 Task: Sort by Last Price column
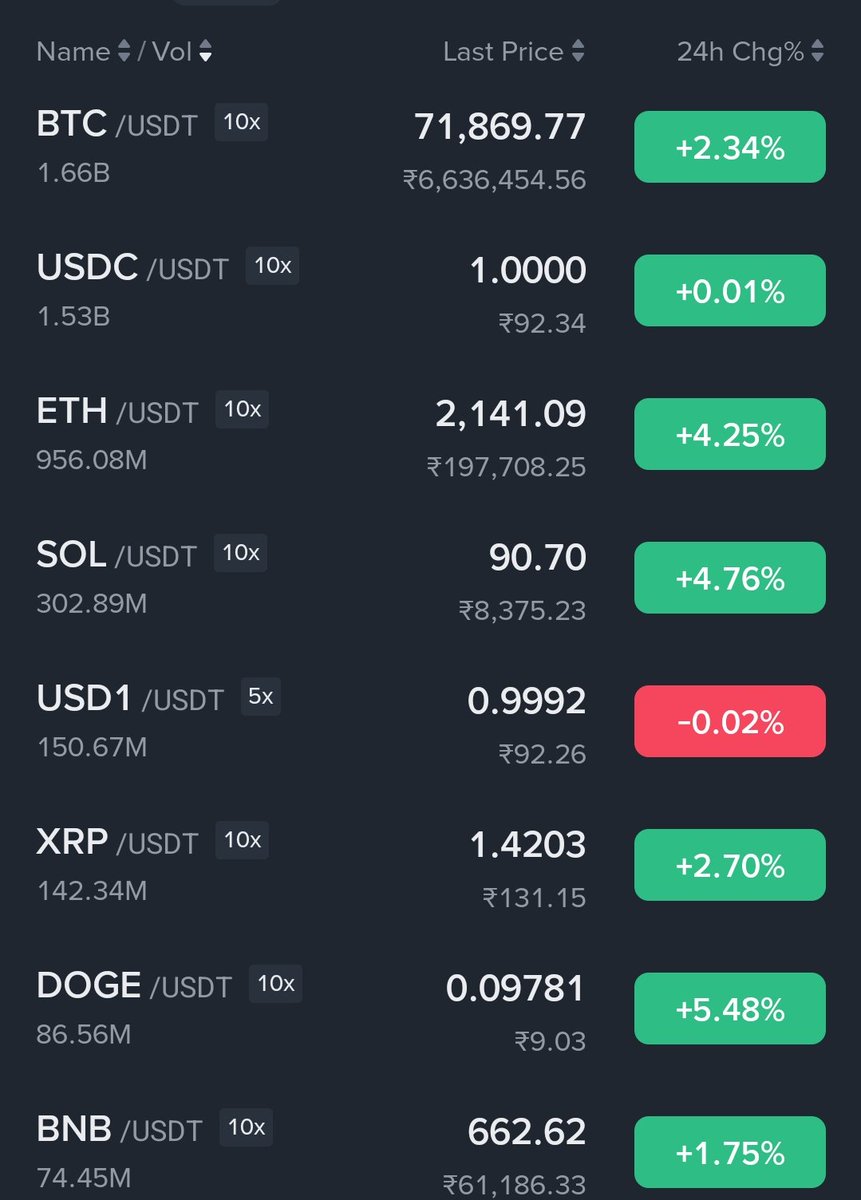point(514,52)
